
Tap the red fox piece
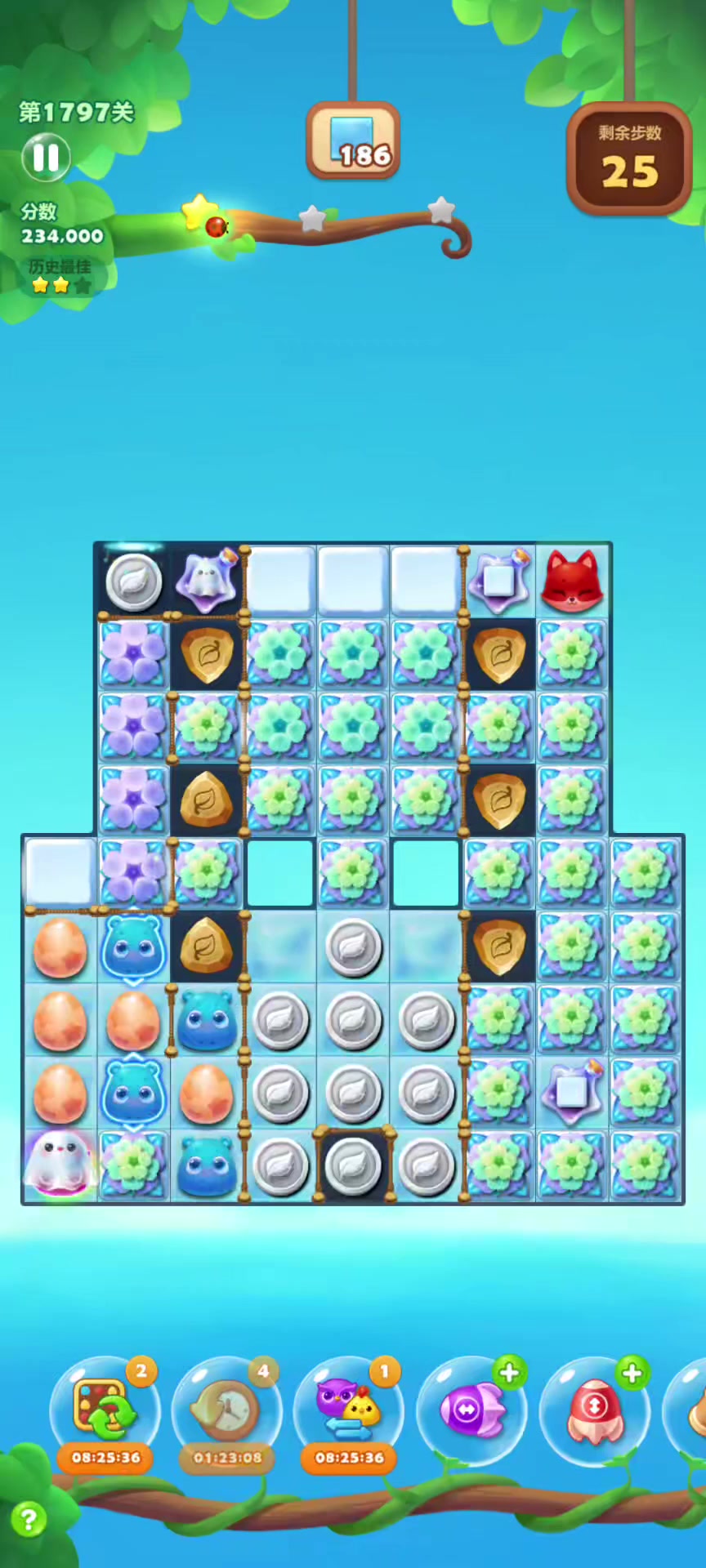click(573, 581)
